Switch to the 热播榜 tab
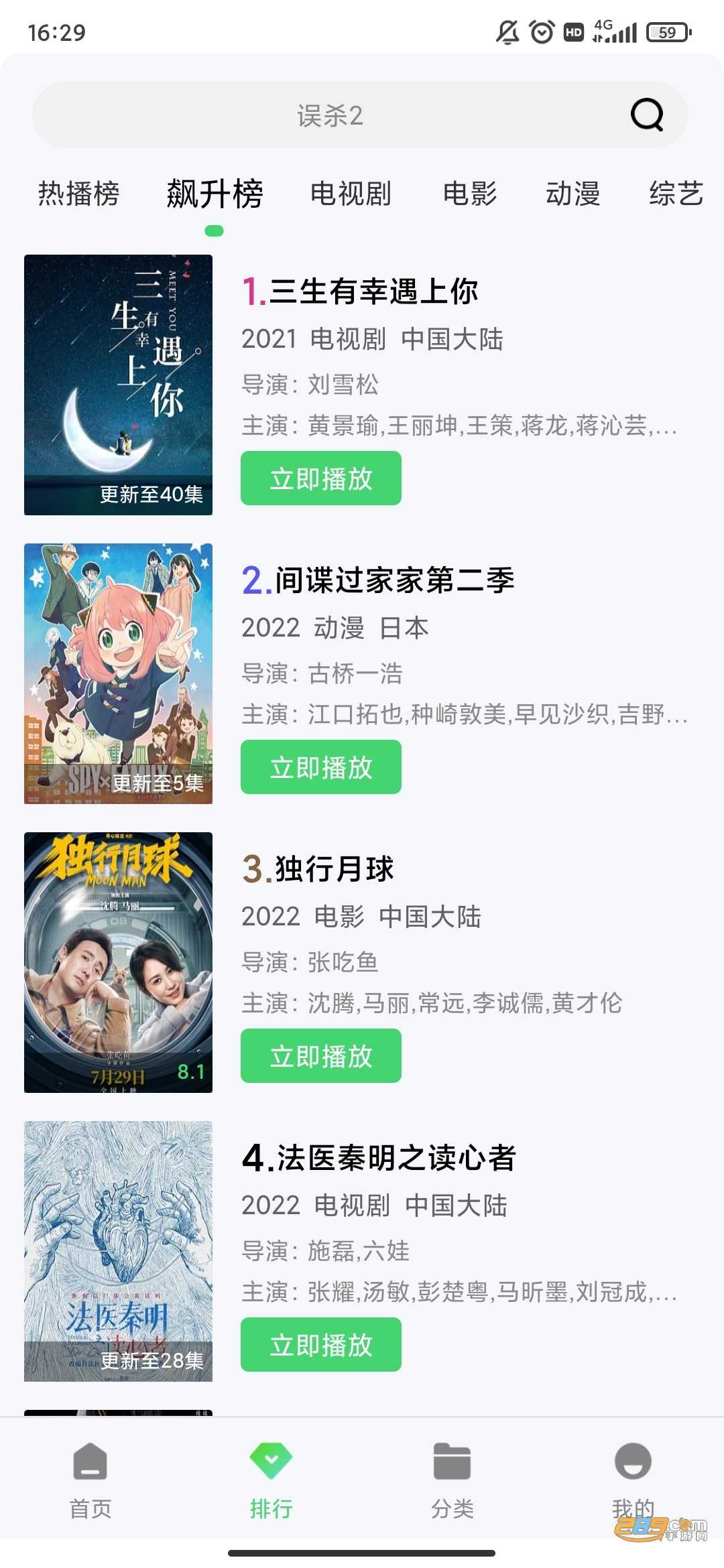The image size is (724, 1568). [78, 194]
